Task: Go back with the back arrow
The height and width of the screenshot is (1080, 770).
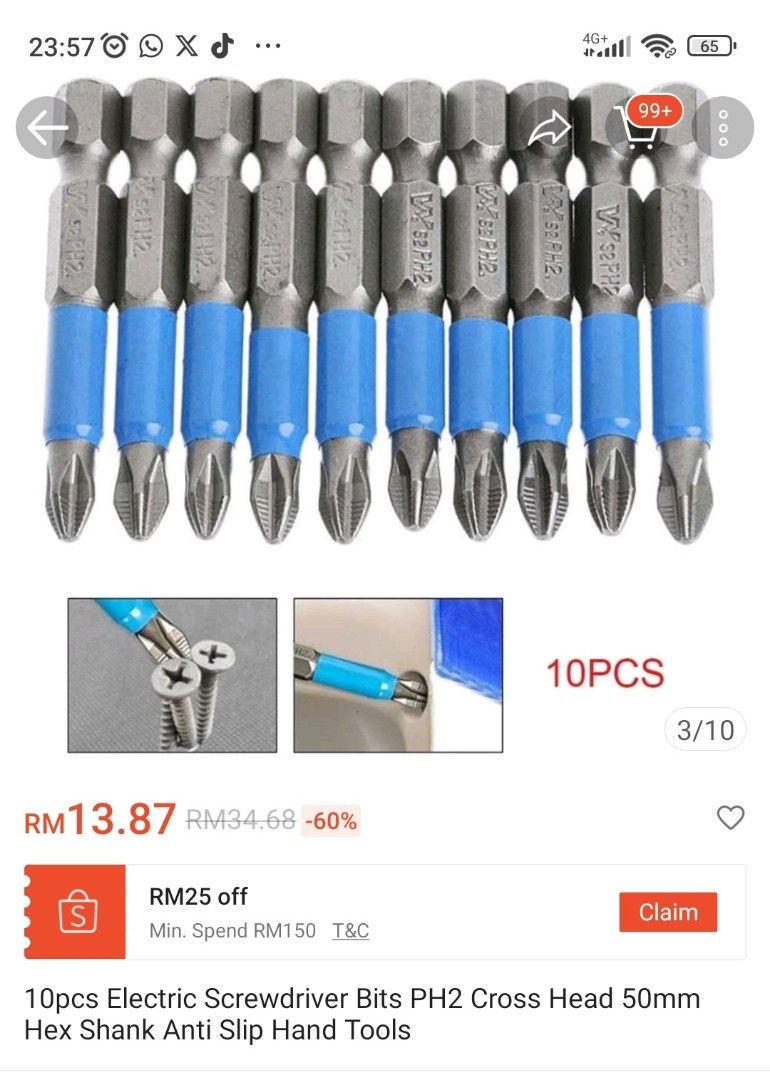Action: [x=46, y=128]
